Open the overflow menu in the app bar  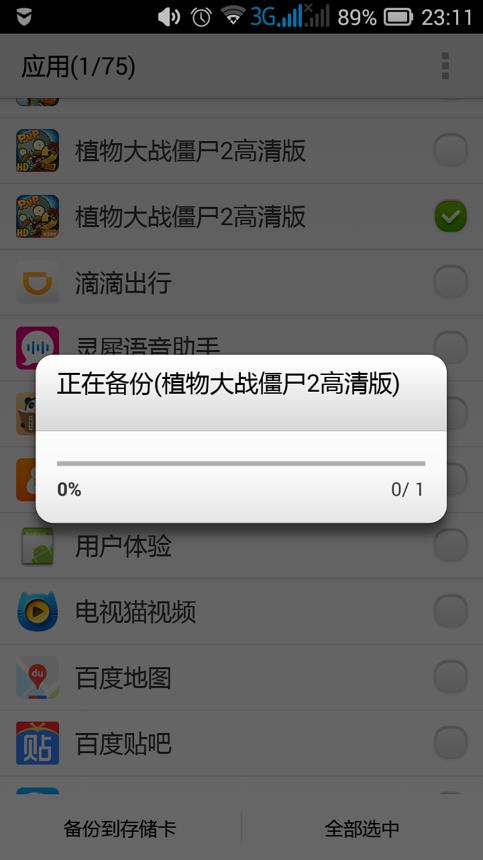445,66
